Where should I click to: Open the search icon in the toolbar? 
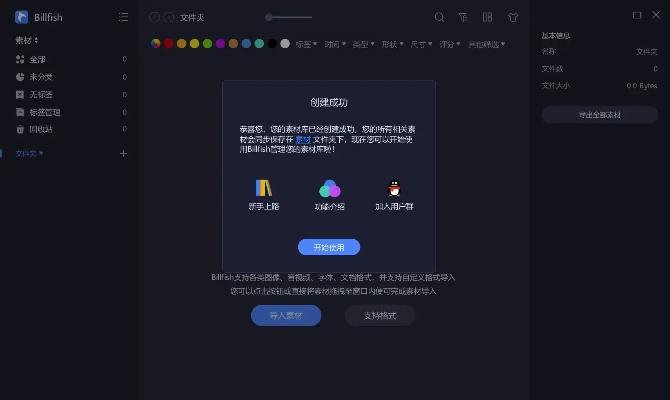click(439, 17)
